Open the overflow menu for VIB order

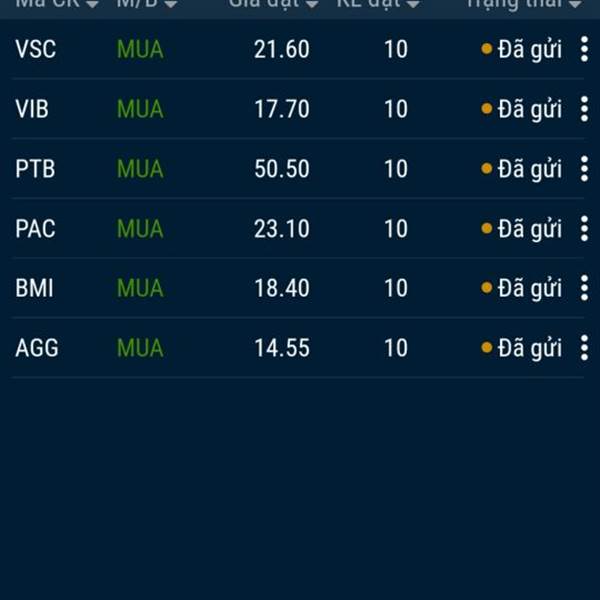(584, 109)
